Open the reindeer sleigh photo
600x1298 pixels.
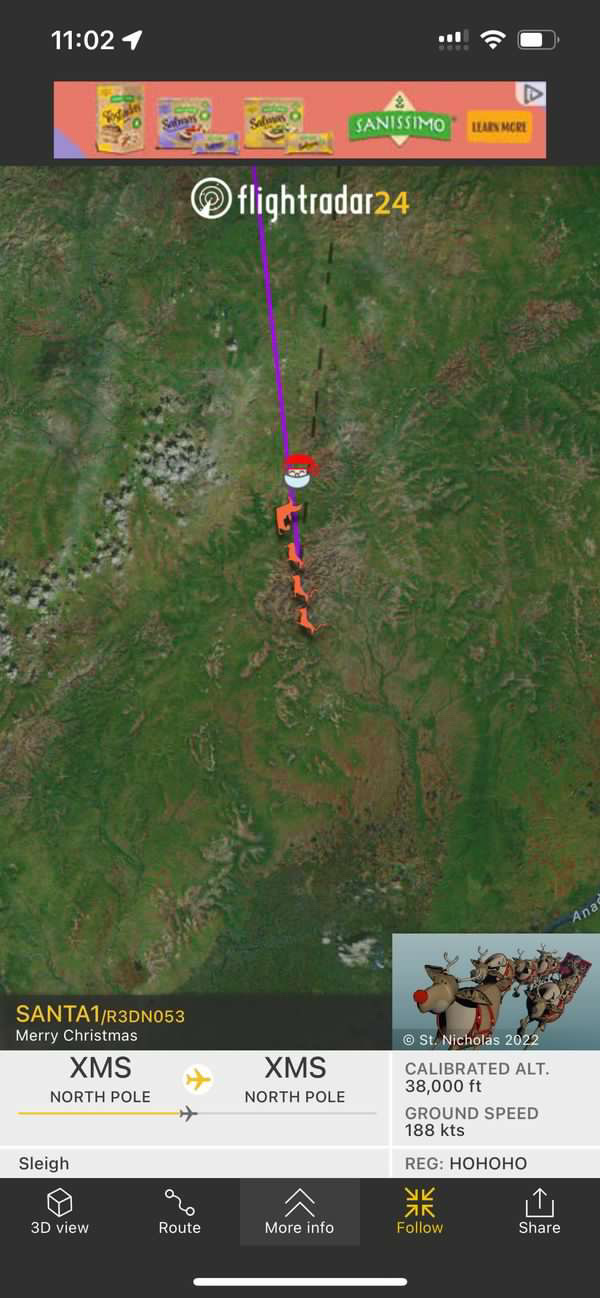pos(495,991)
